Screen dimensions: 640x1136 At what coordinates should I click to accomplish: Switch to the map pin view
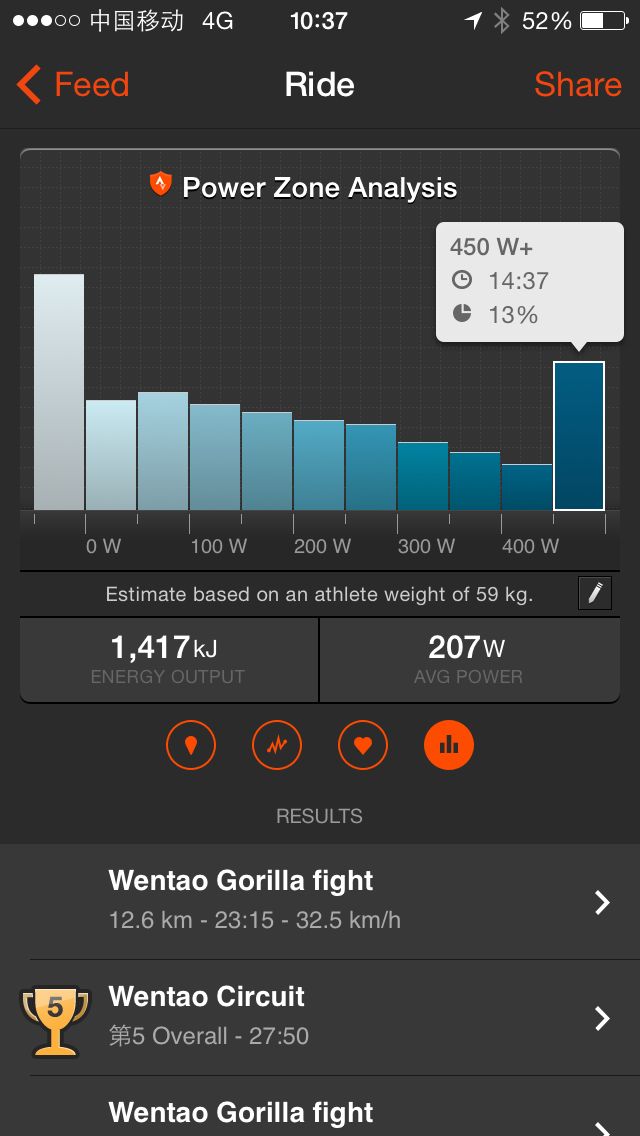(191, 745)
